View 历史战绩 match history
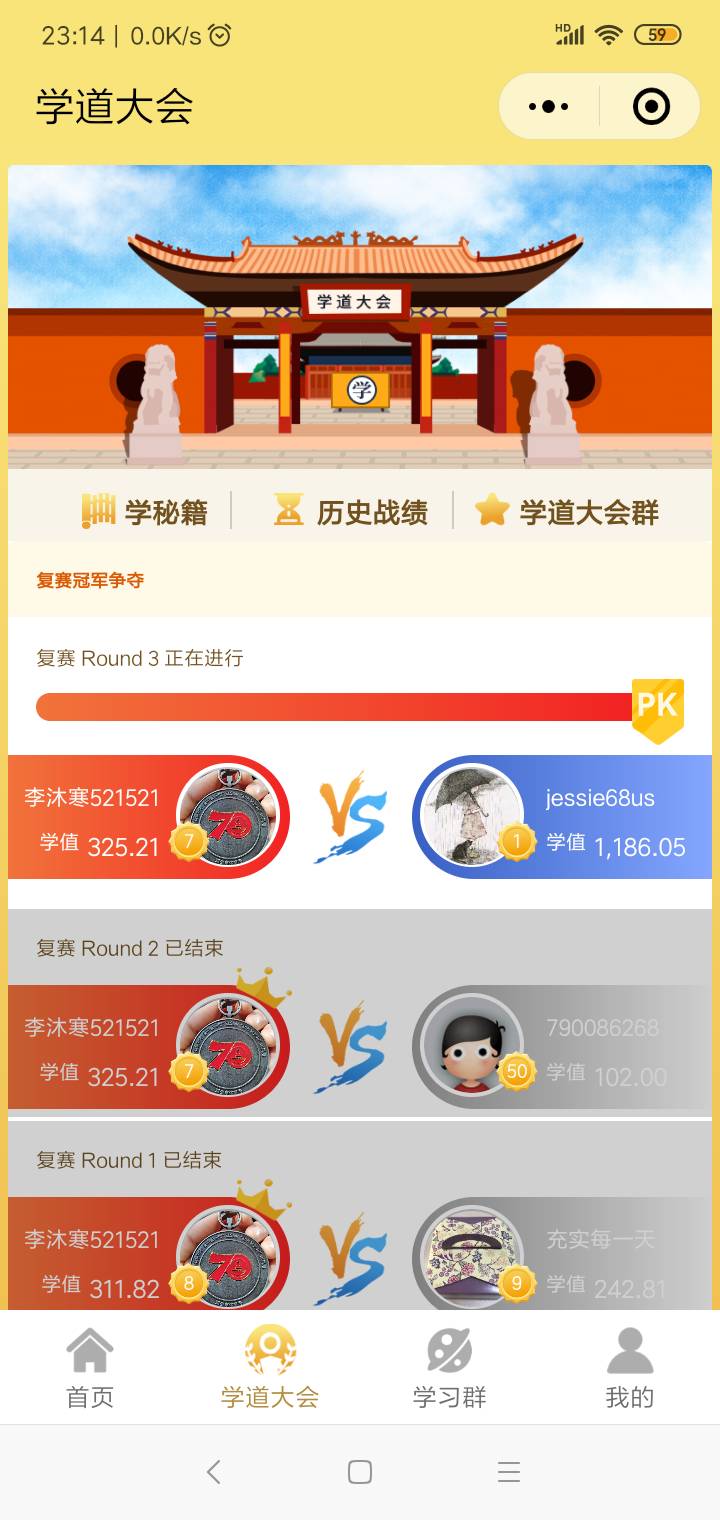 click(351, 512)
